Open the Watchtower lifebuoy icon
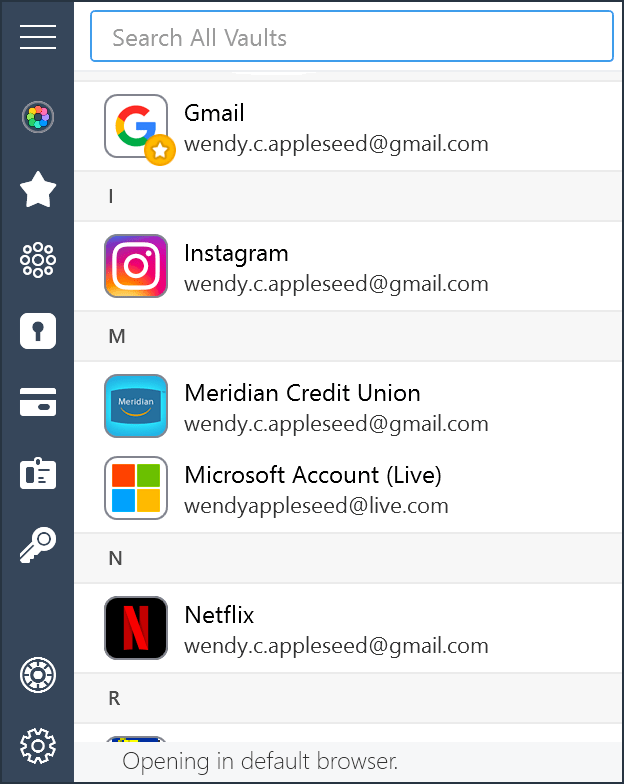 [37, 675]
